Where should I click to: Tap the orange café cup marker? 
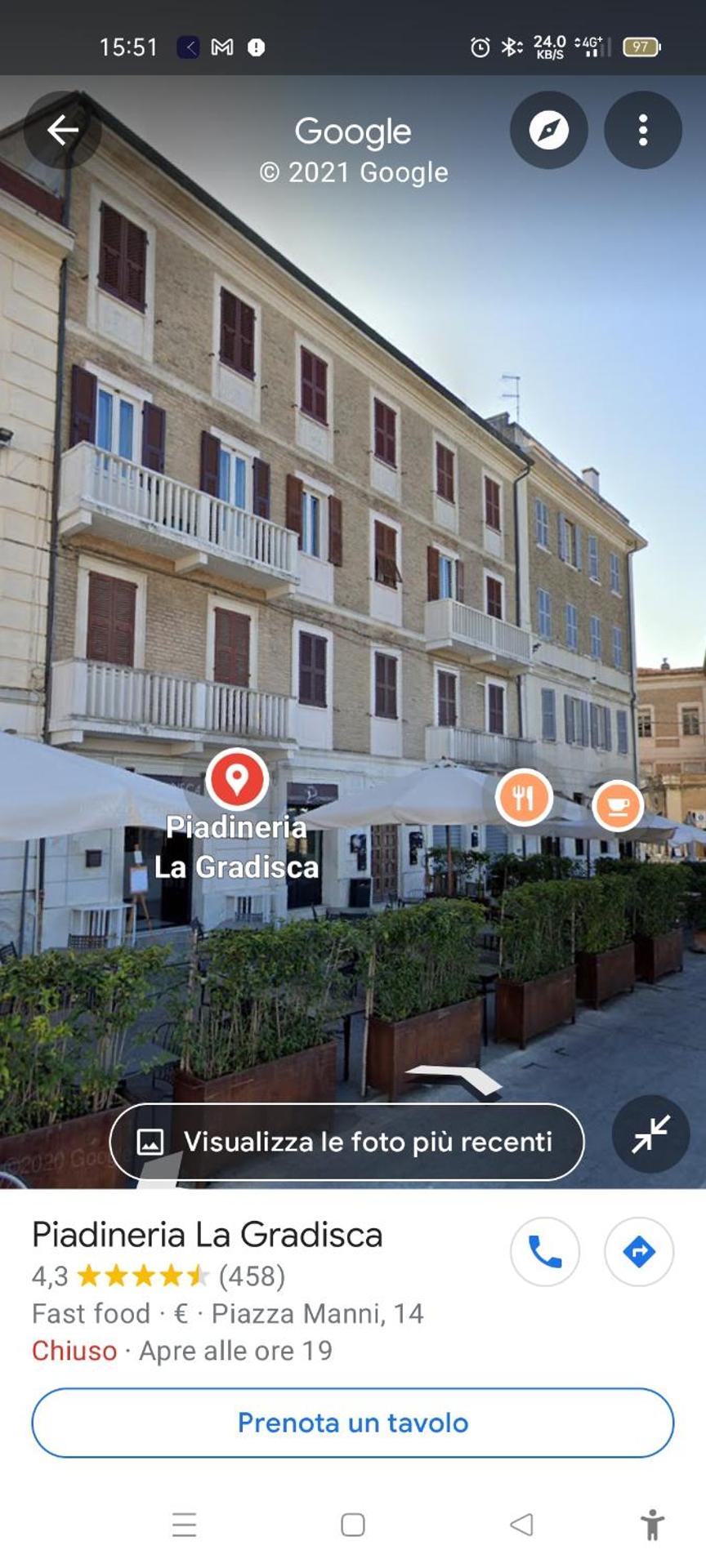pos(618,806)
